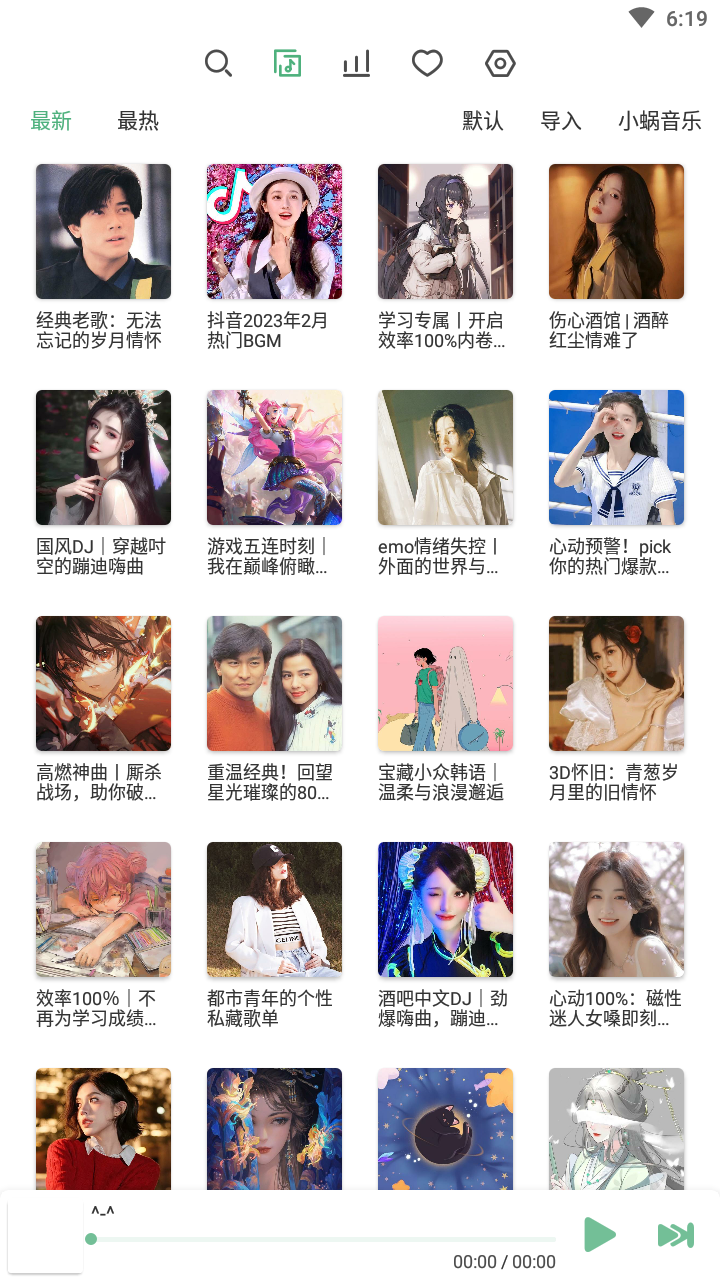Screen dimensions: 720x1280
Task: Open the 伤心酒馆 playlist
Action: click(616, 257)
